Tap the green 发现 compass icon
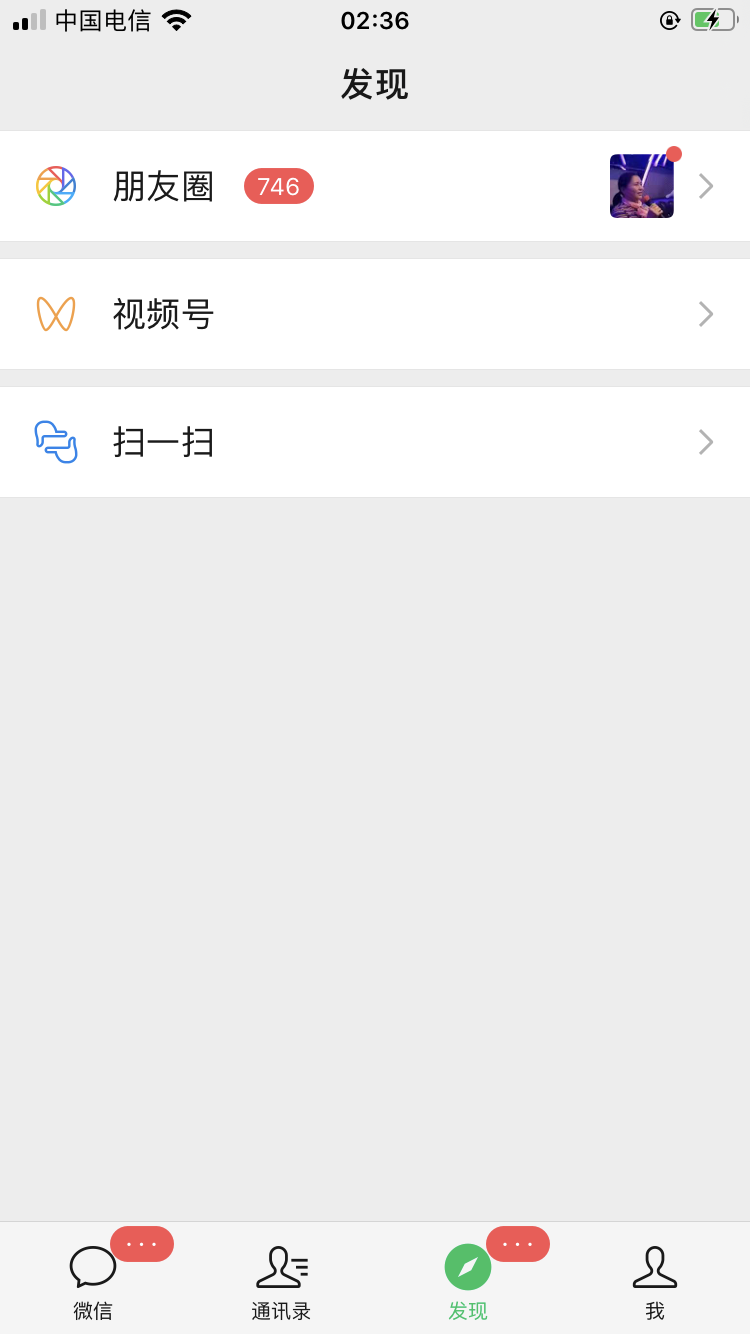 [x=467, y=1265]
